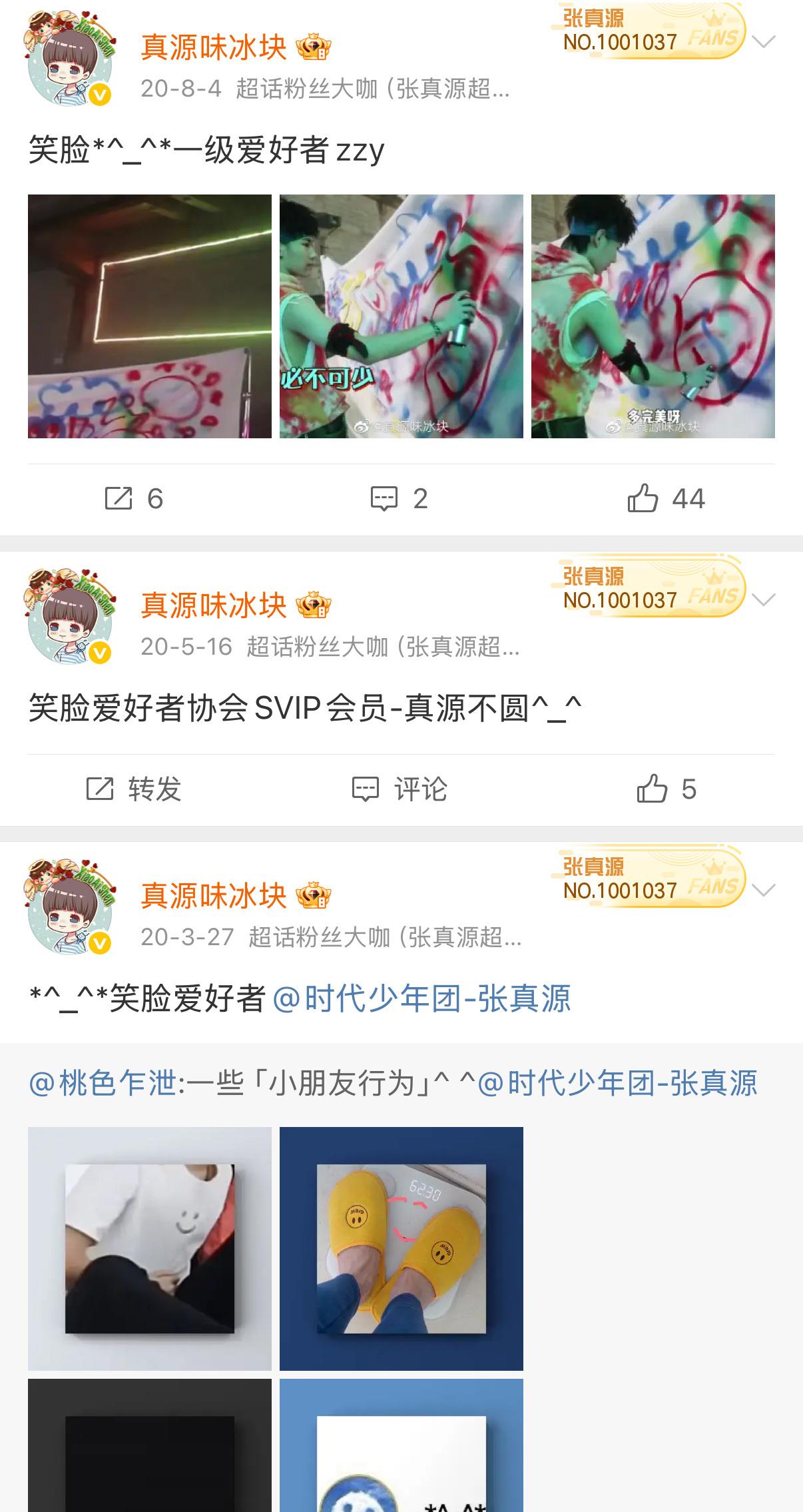View the photo captioned 必不可少
This screenshot has width=803, height=1512.
[x=401, y=316]
